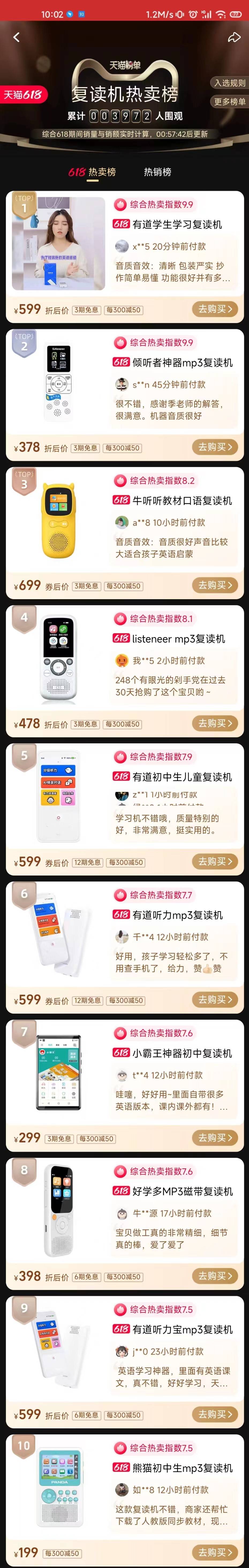Share this ranking page
This screenshot has height=1568, width=249.
click(234, 38)
